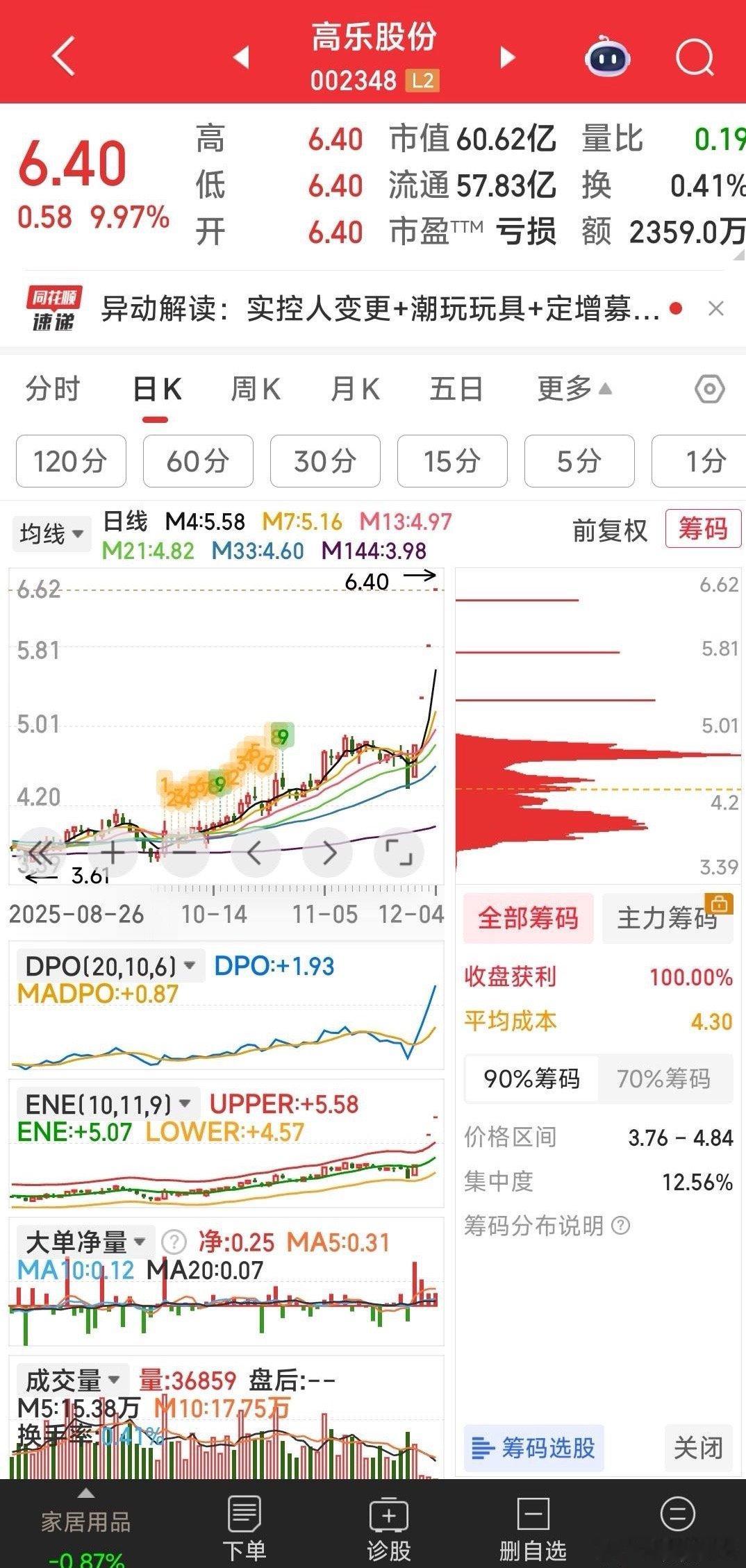
Task: Select the 月K chart tab
Action: 355,389
